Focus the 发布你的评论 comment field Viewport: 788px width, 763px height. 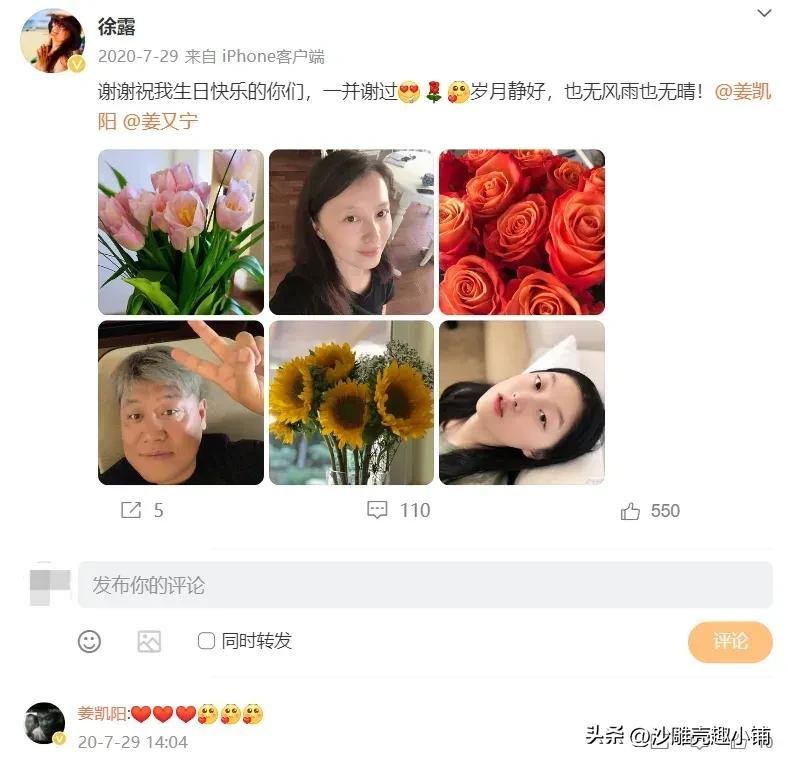click(424, 585)
